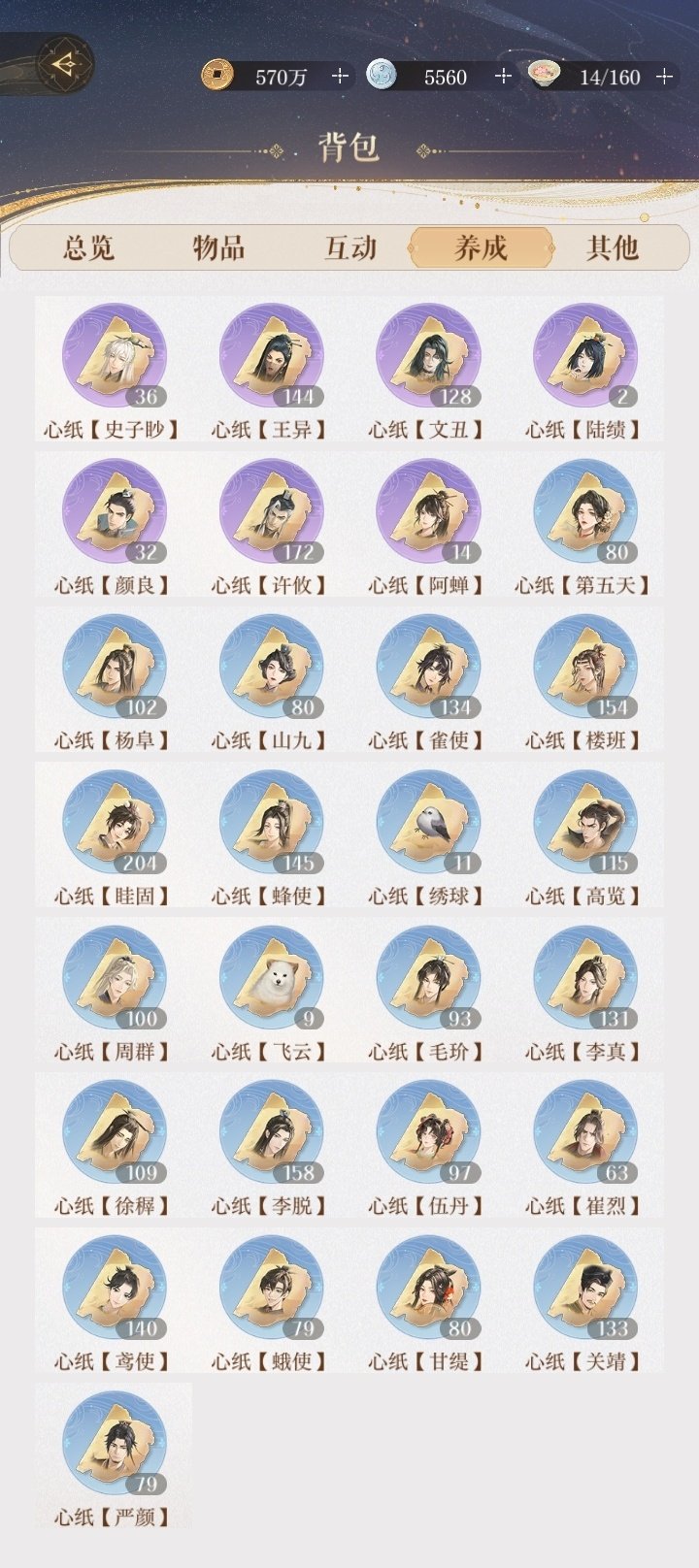Add more copper coins with the plus
Image resolution: width=699 pixels, height=1568 pixels.
(339, 76)
